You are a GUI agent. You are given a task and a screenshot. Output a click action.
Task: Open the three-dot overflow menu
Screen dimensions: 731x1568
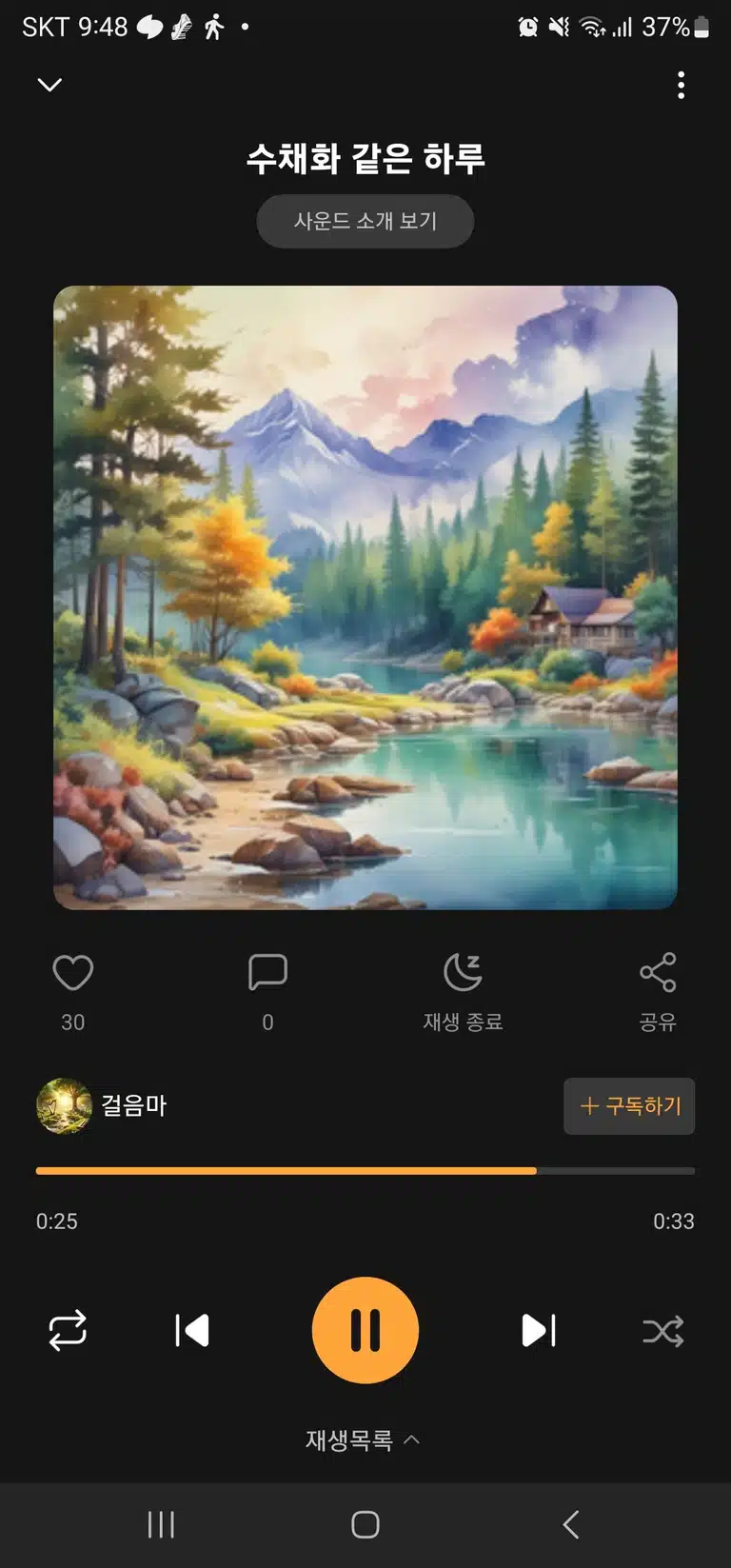[x=681, y=85]
